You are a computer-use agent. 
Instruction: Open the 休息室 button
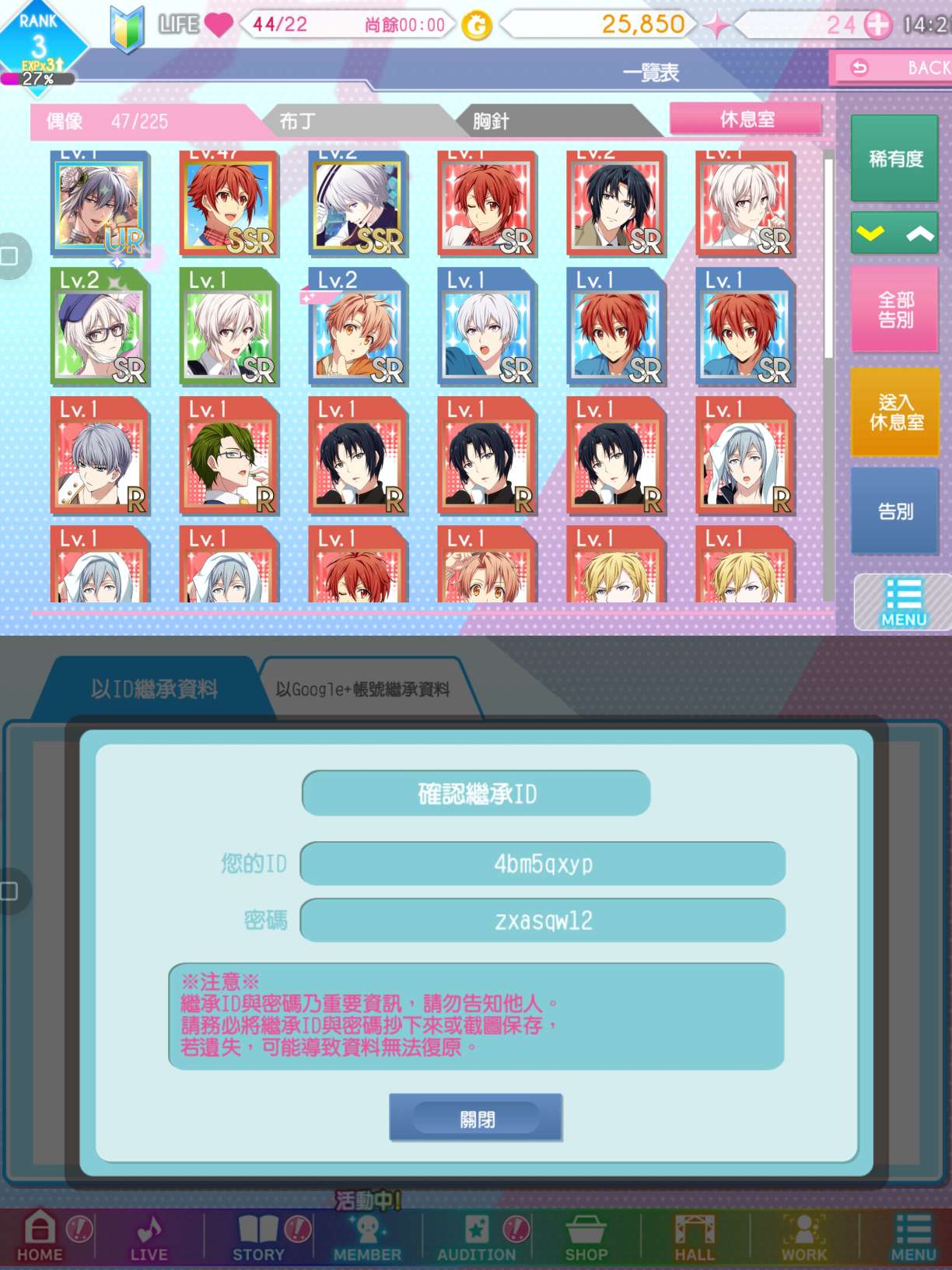[746, 119]
